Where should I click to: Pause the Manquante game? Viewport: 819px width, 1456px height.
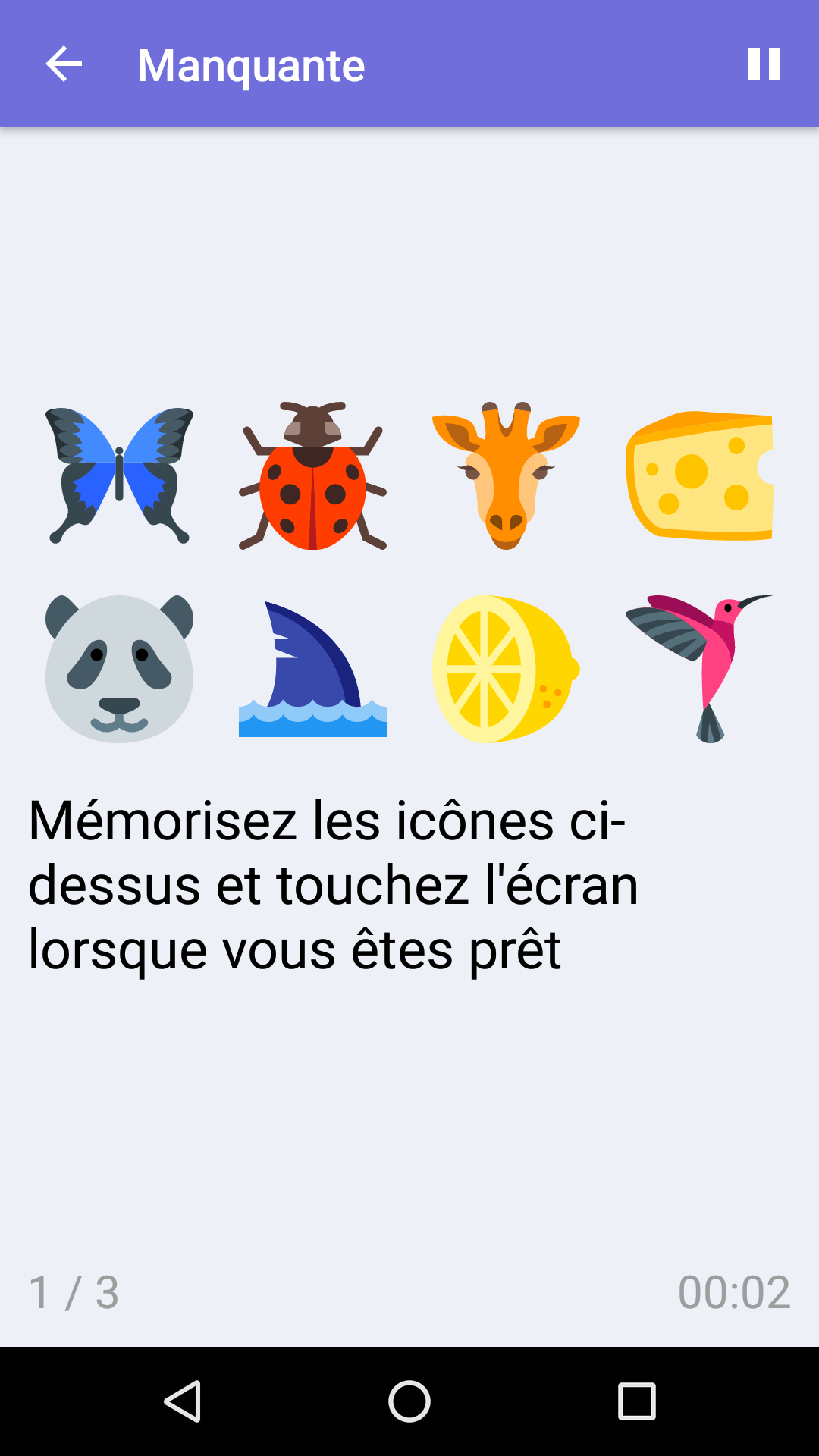[764, 64]
